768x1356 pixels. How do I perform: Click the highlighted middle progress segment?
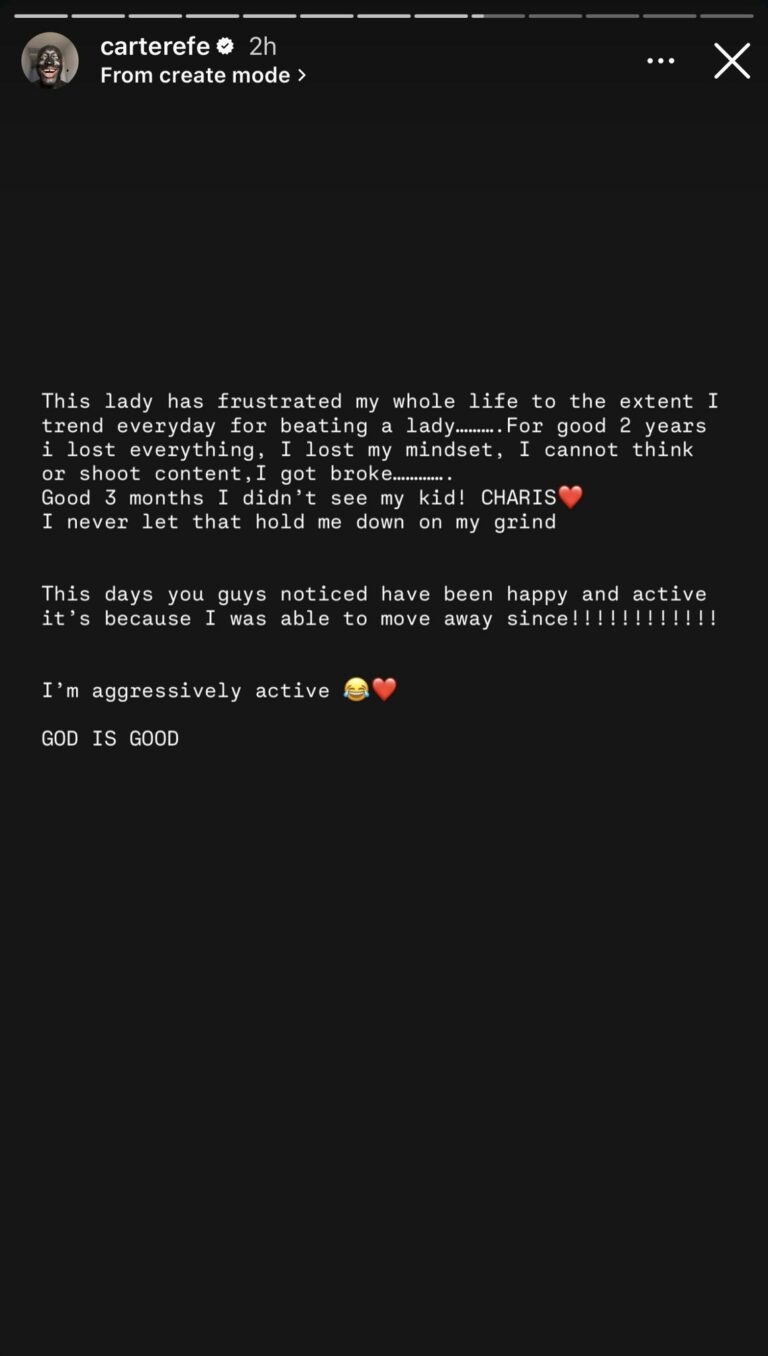click(x=499, y=13)
